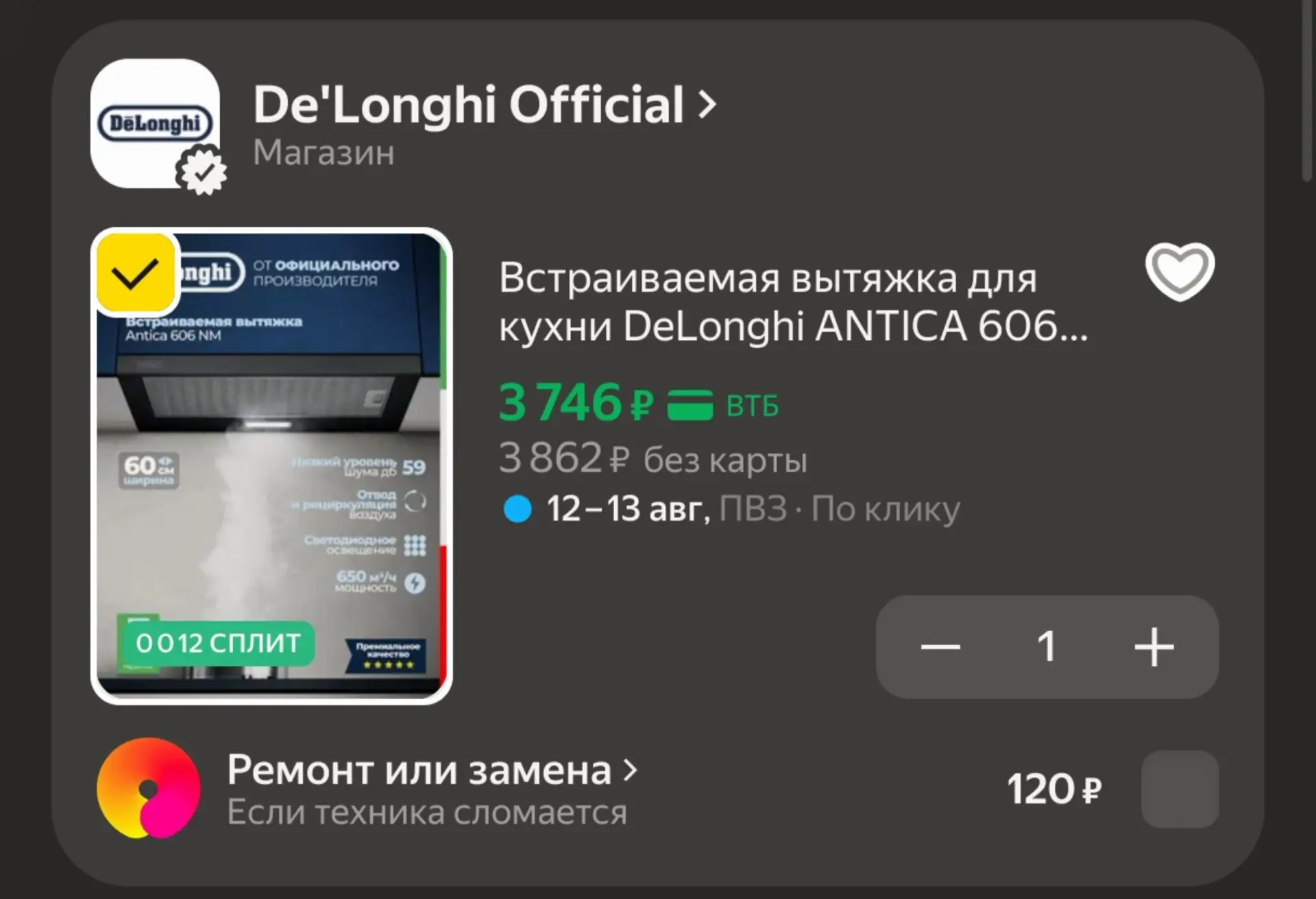Check the 120 ₽ repair or replacement box

tap(1180, 789)
